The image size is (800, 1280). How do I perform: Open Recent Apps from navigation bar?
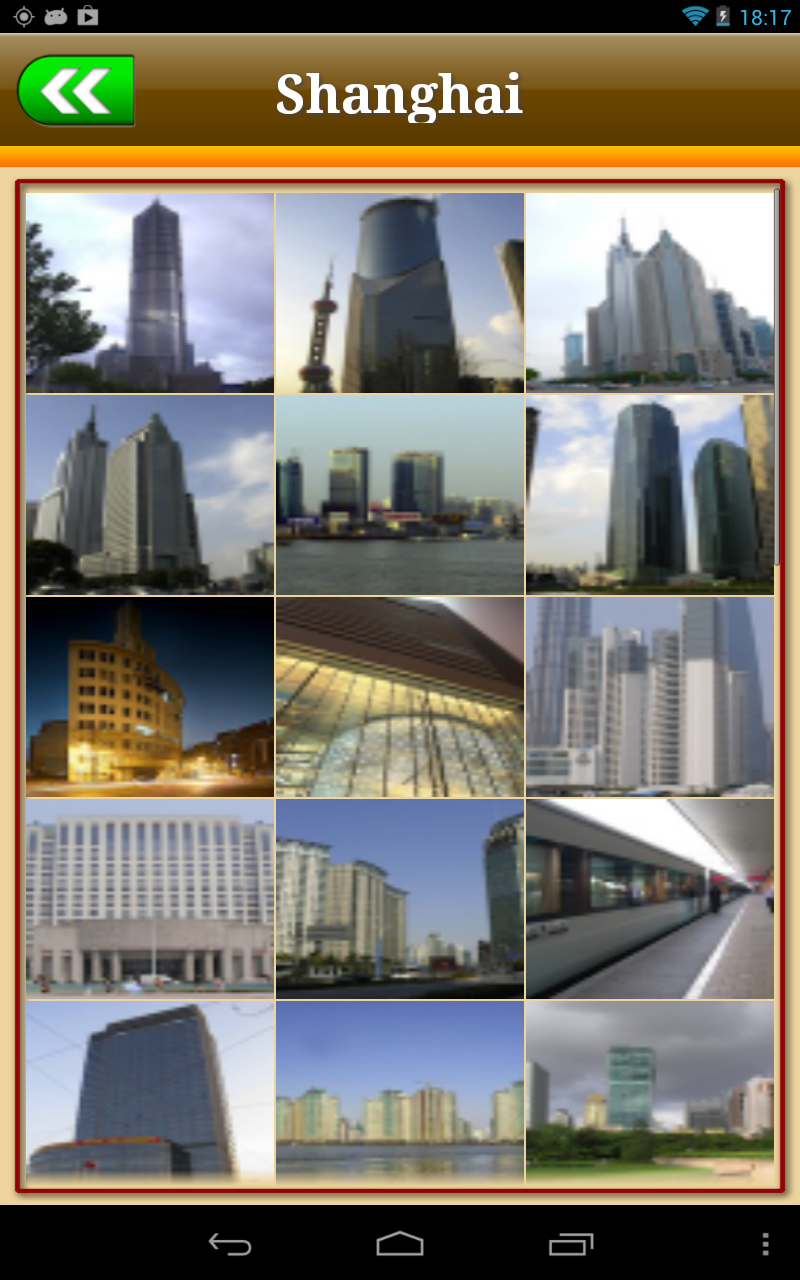pos(570,1245)
